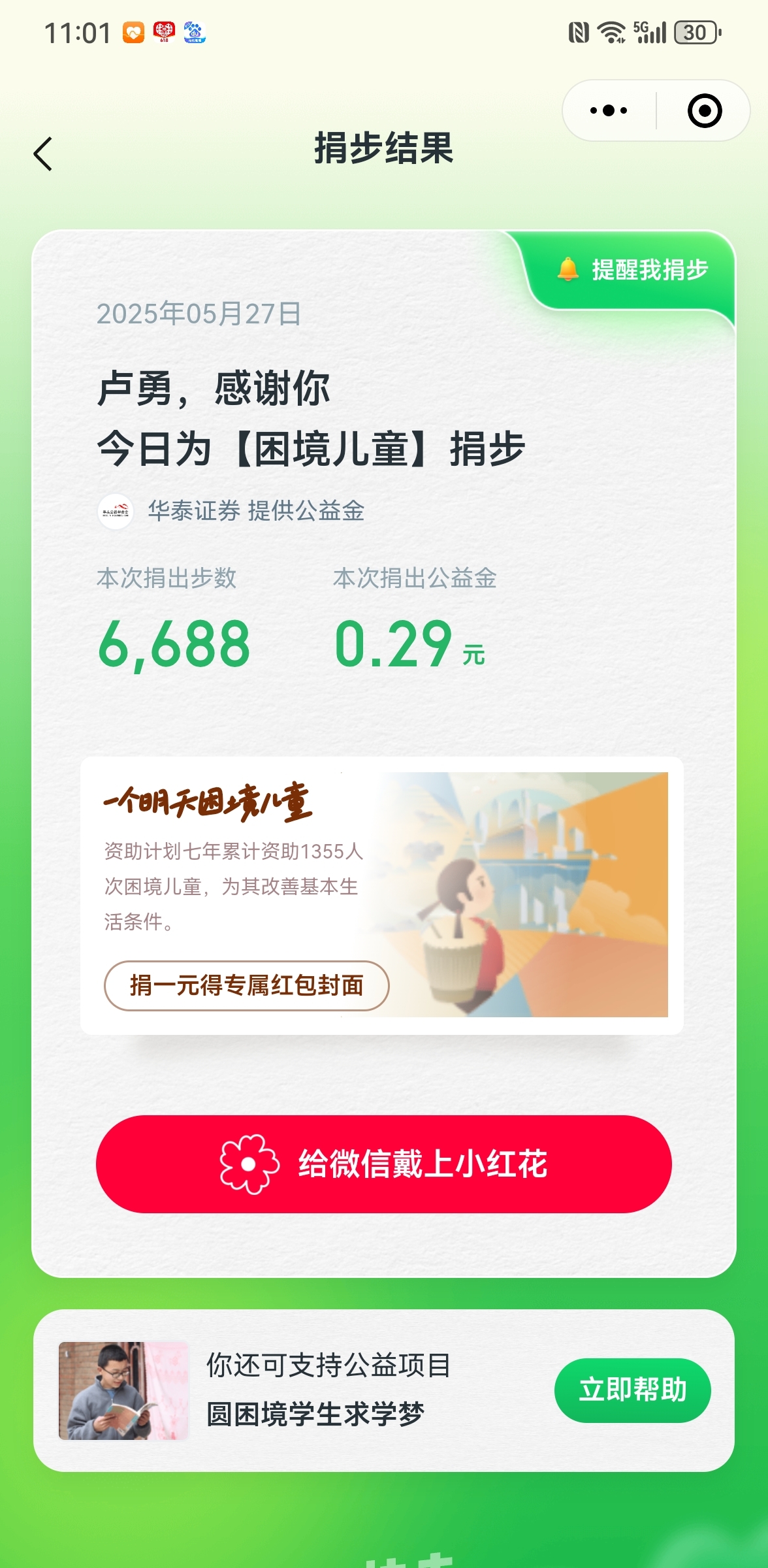Open 圆困境学生求学梦 project photo
Screen dimensions: 768x1568
[123, 1390]
